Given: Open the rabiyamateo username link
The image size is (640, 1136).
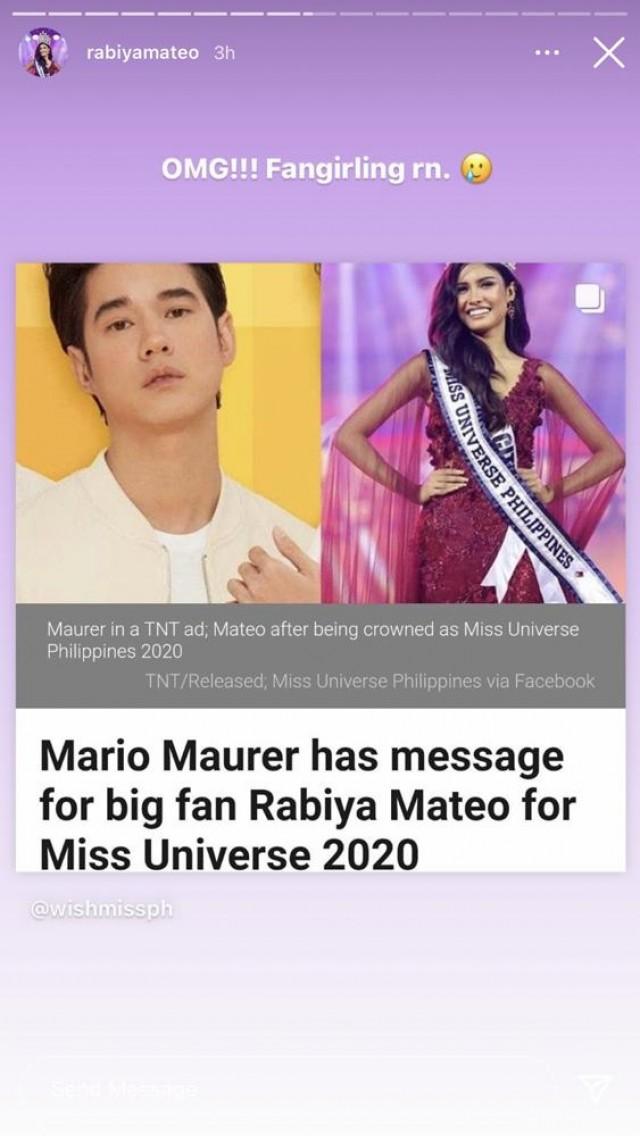Looking at the screenshot, I should point(144,52).
